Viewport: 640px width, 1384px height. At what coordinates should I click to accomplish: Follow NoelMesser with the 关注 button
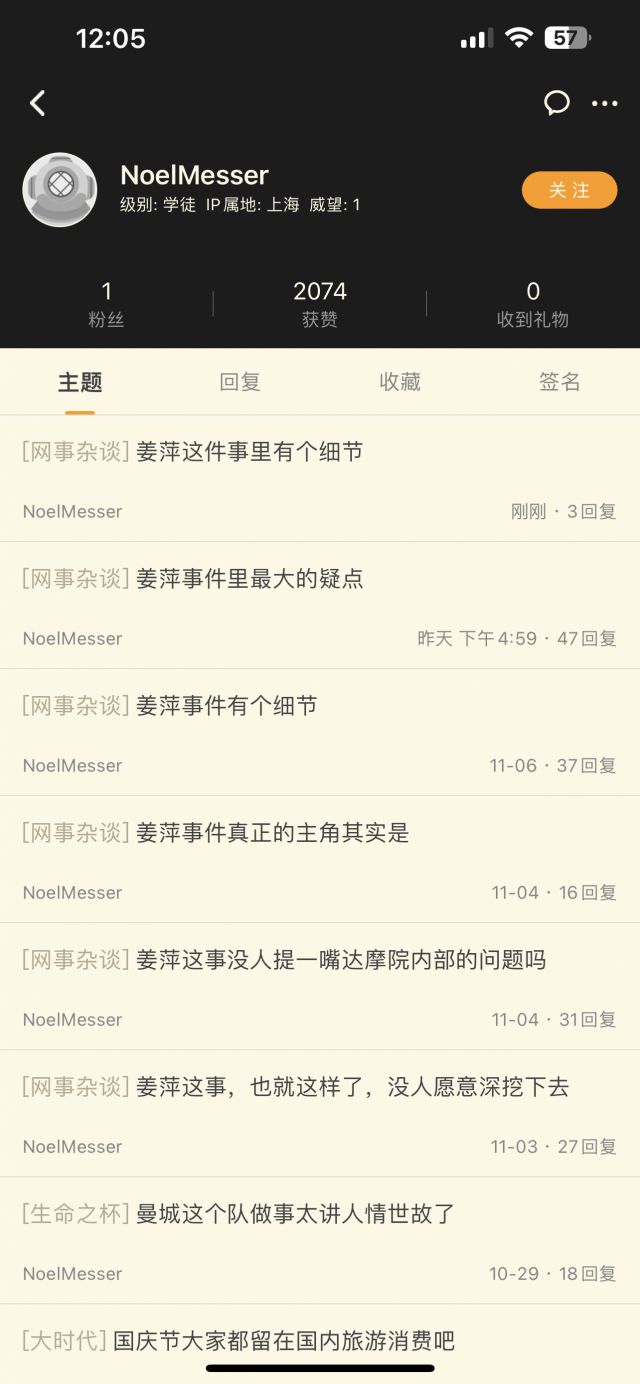pos(569,190)
